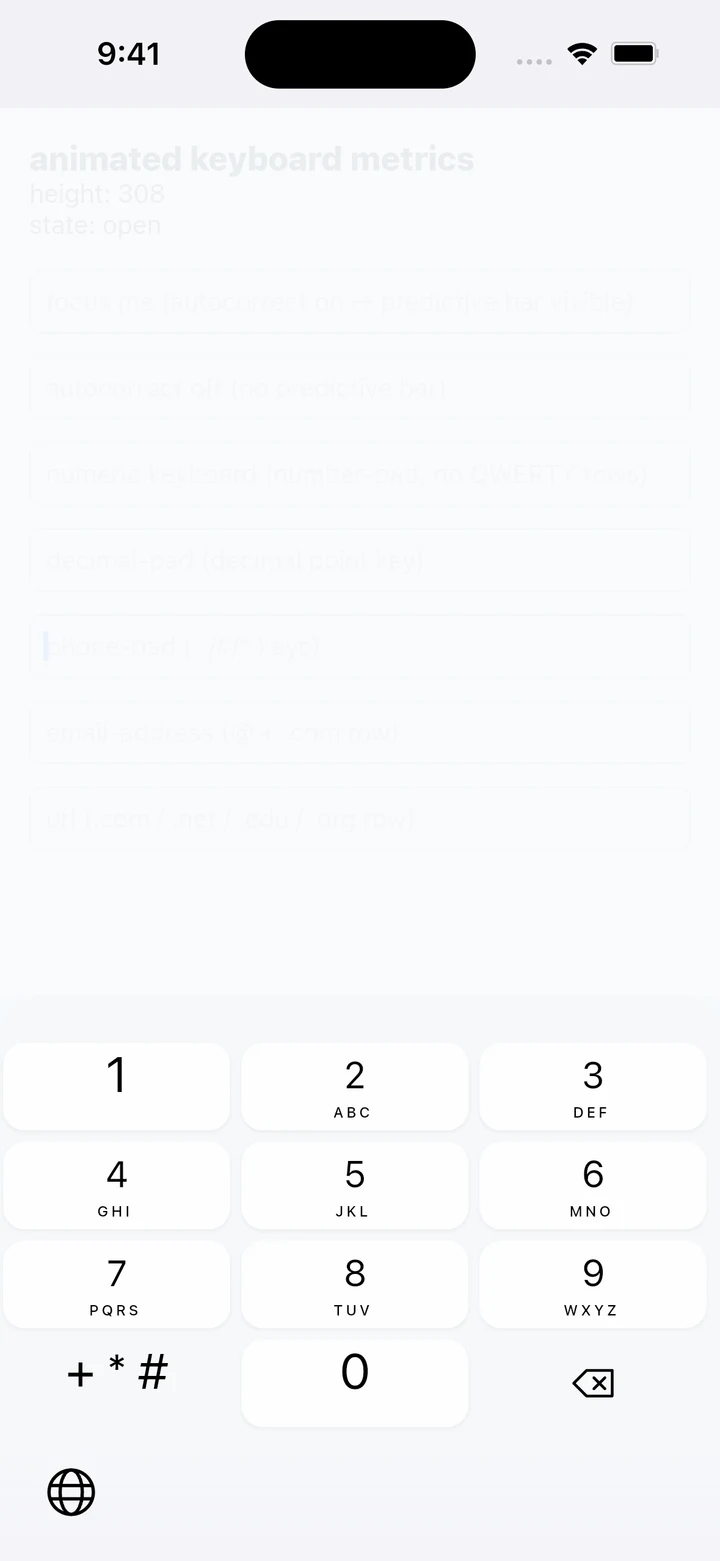Tap the 3 DEF key
Screen dimensions: 720x1561
tap(593, 1086)
